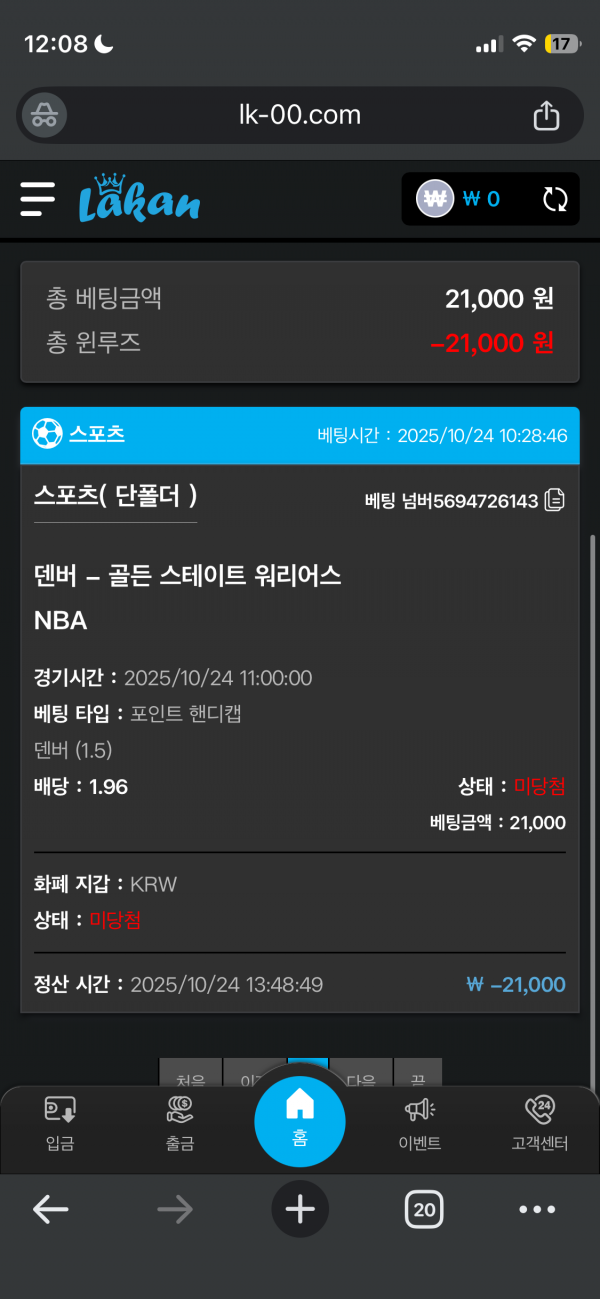600x1299 pixels.
Task: Open the browser more options menu
Action: pyautogui.click(x=537, y=1210)
